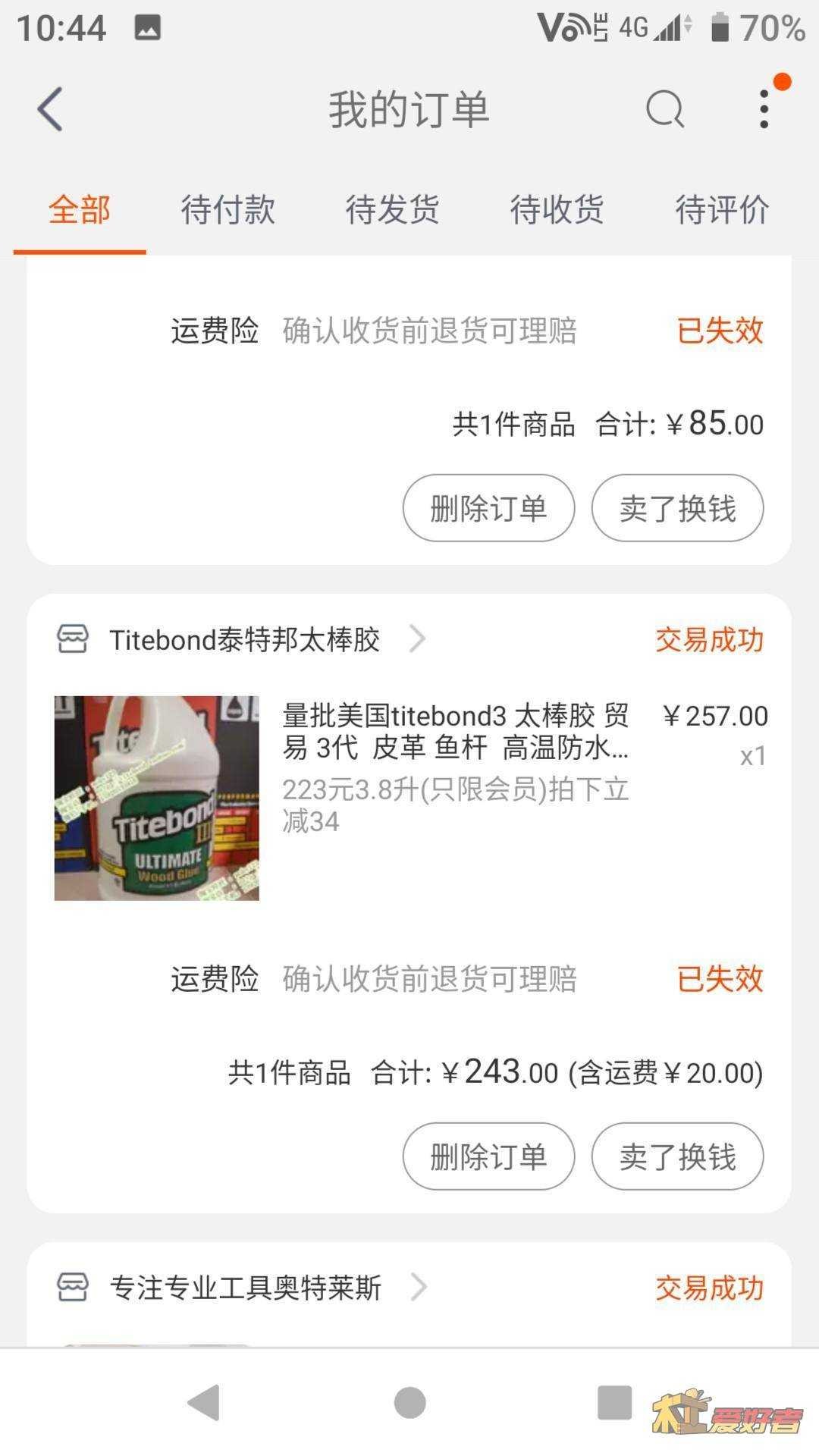
Task: Delete the ¥85.00 order
Action: [x=488, y=508]
